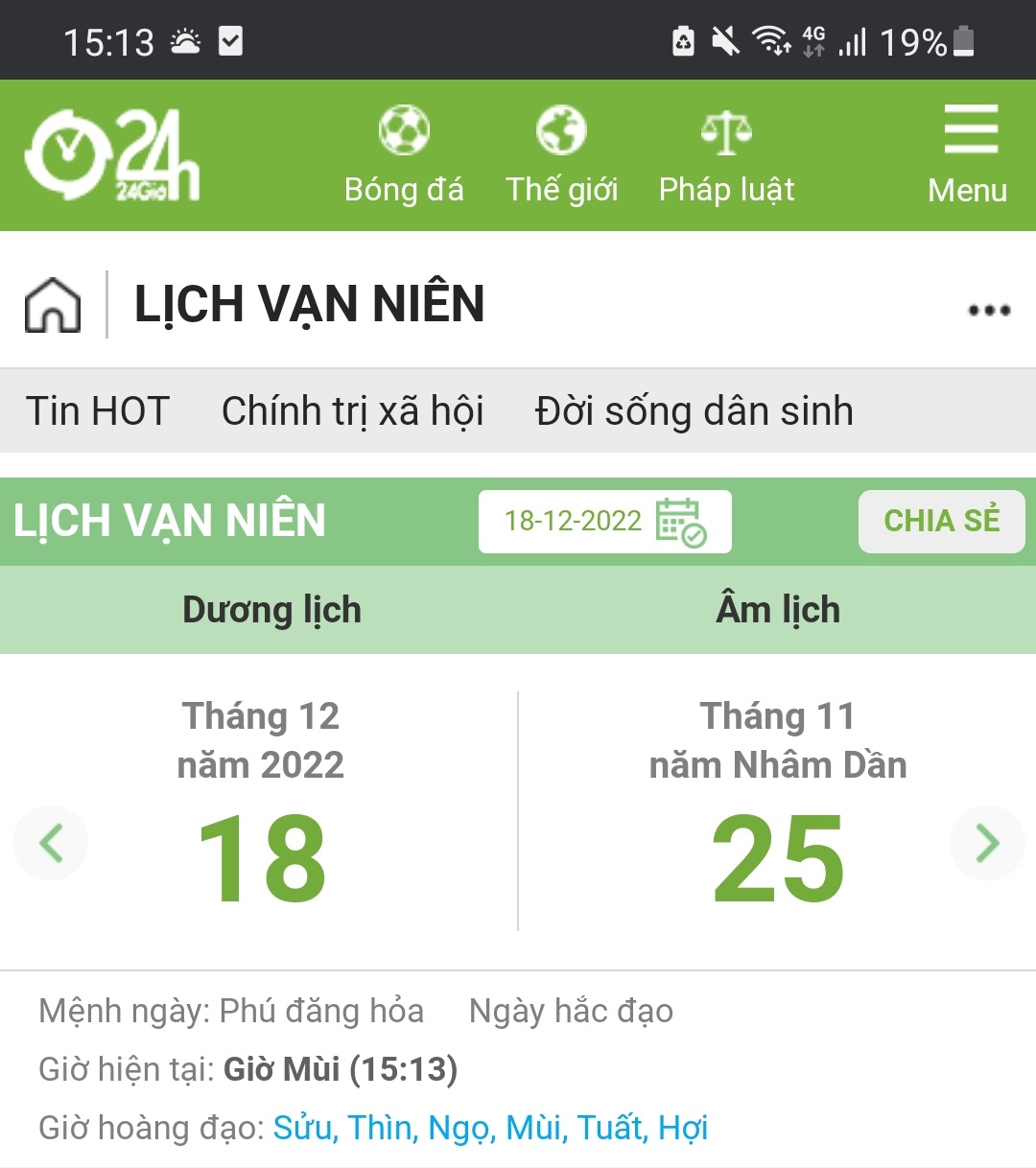Open the 18-12-2022 date picker
The height and width of the screenshot is (1168, 1036).
pyautogui.click(x=604, y=522)
